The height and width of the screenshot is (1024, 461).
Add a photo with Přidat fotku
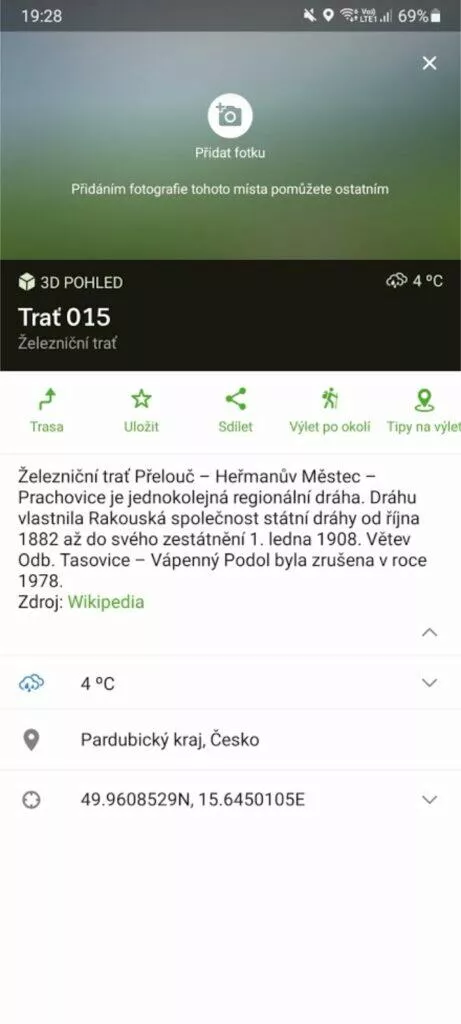click(230, 129)
